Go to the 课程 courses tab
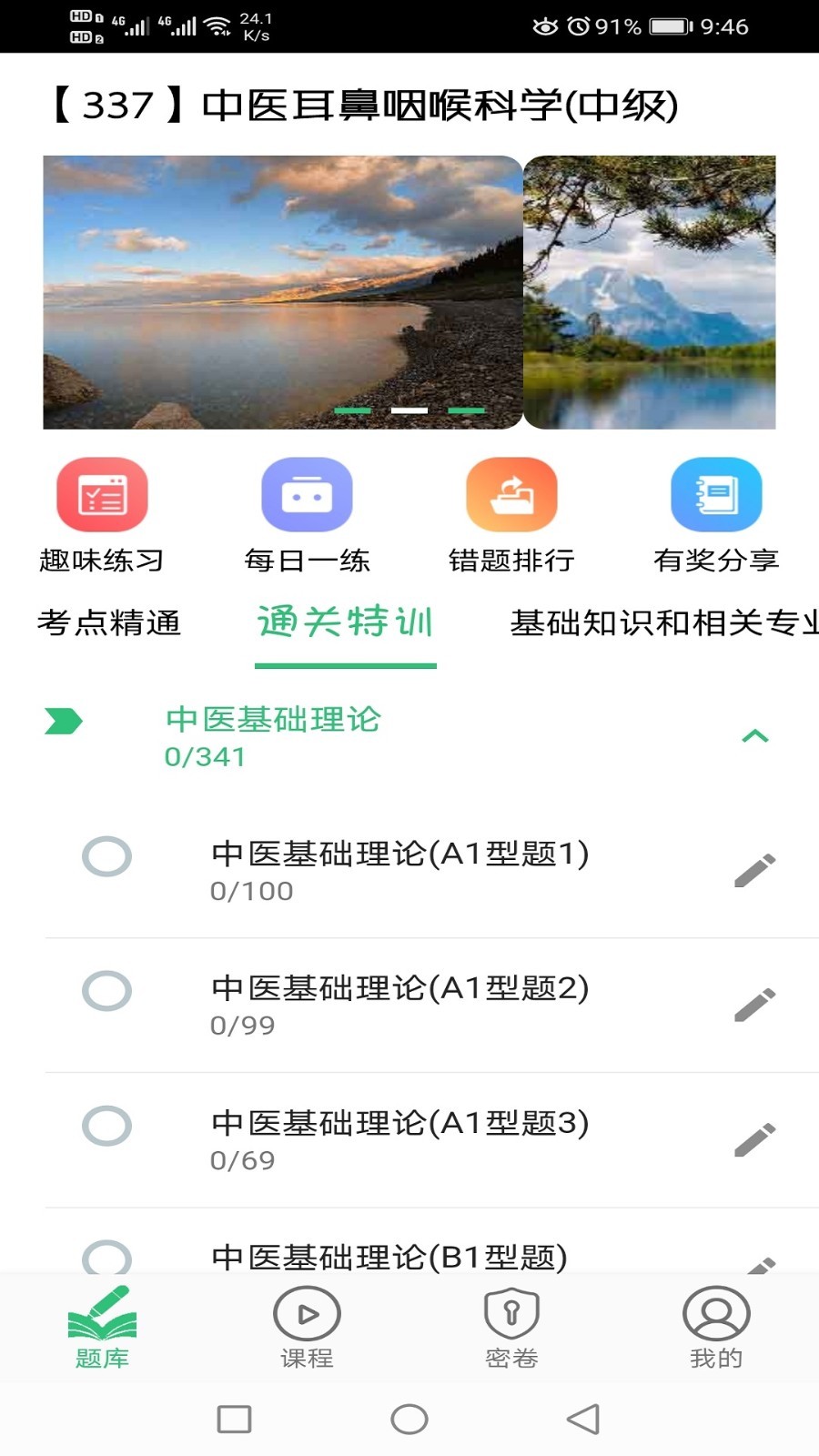This screenshot has height=1456, width=819. pyautogui.click(x=307, y=1328)
